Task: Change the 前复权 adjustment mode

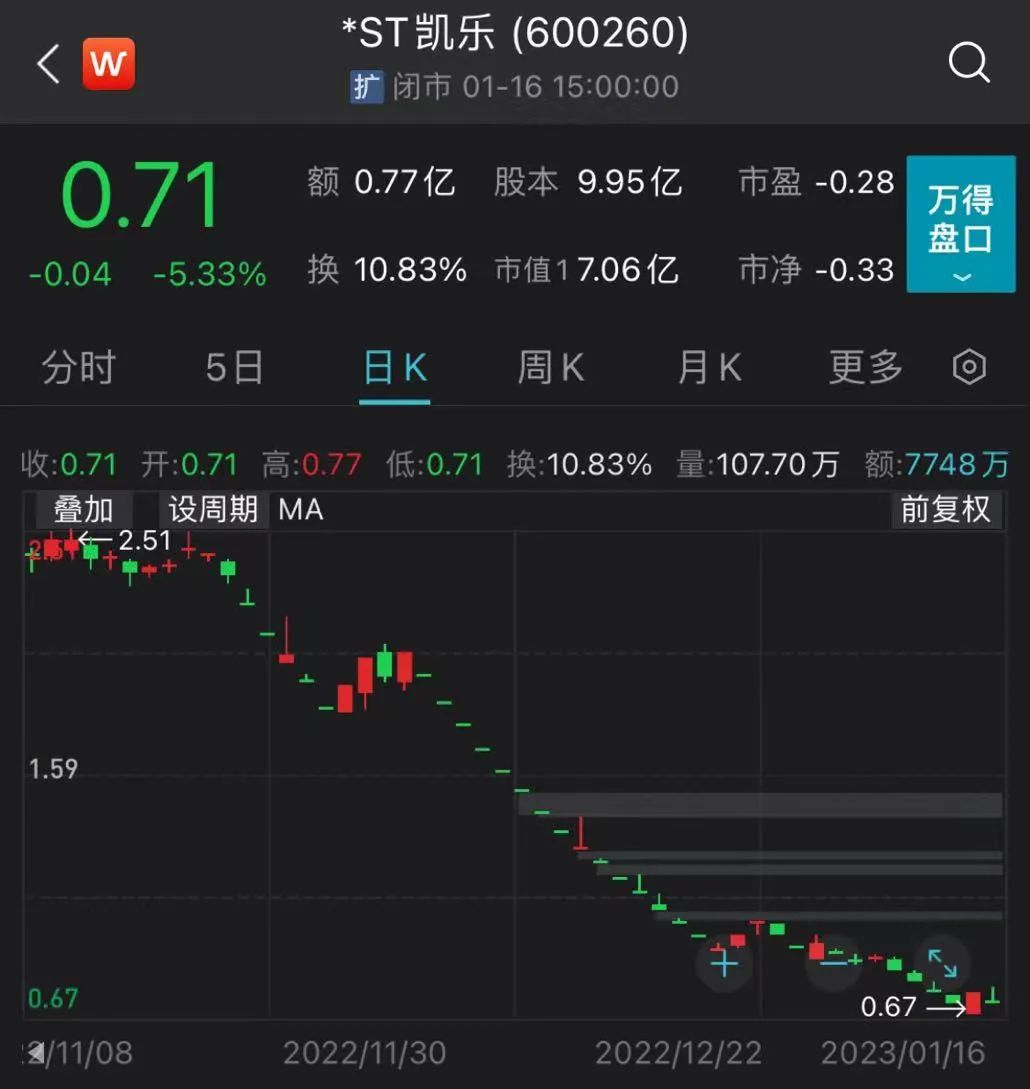Action: coord(945,510)
